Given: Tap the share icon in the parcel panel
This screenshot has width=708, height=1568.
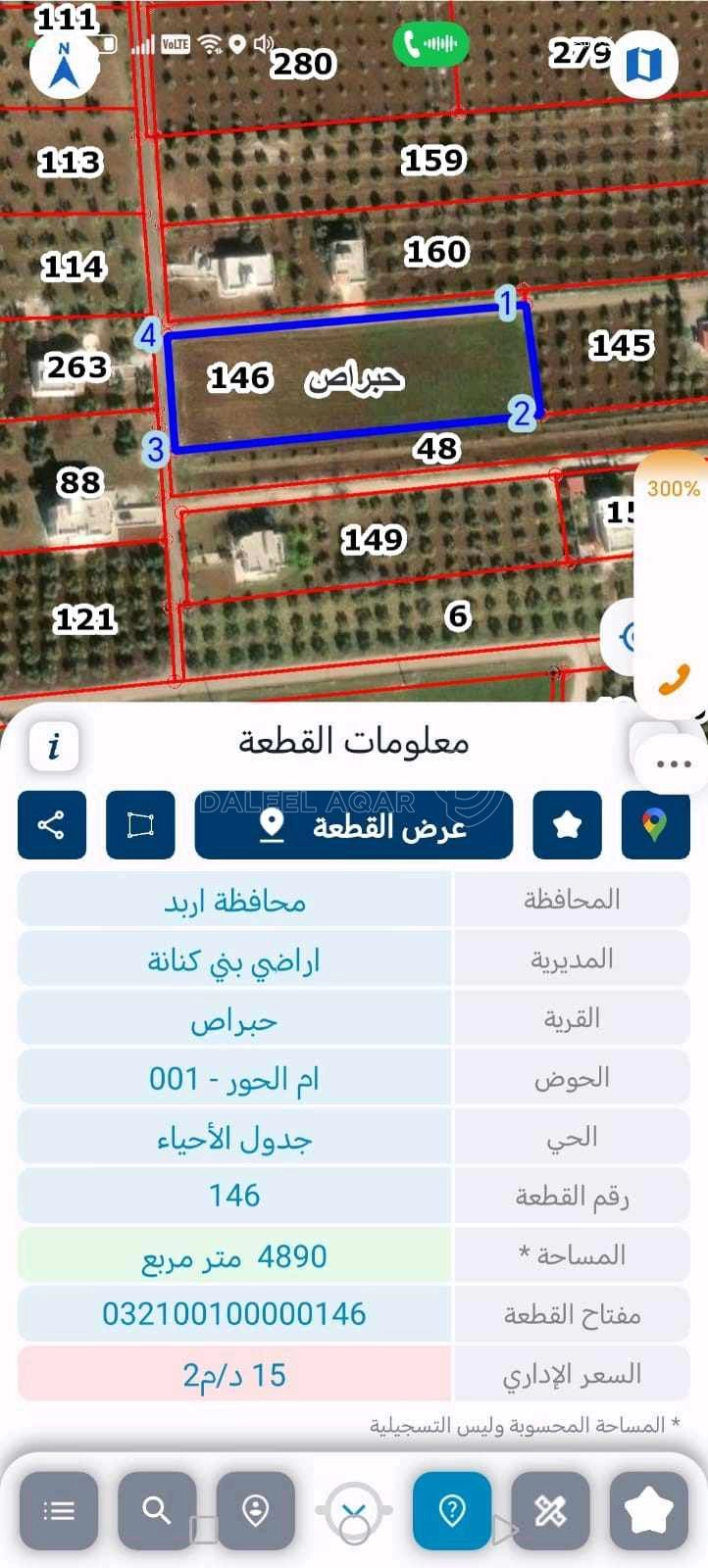Looking at the screenshot, I should 52,825.
